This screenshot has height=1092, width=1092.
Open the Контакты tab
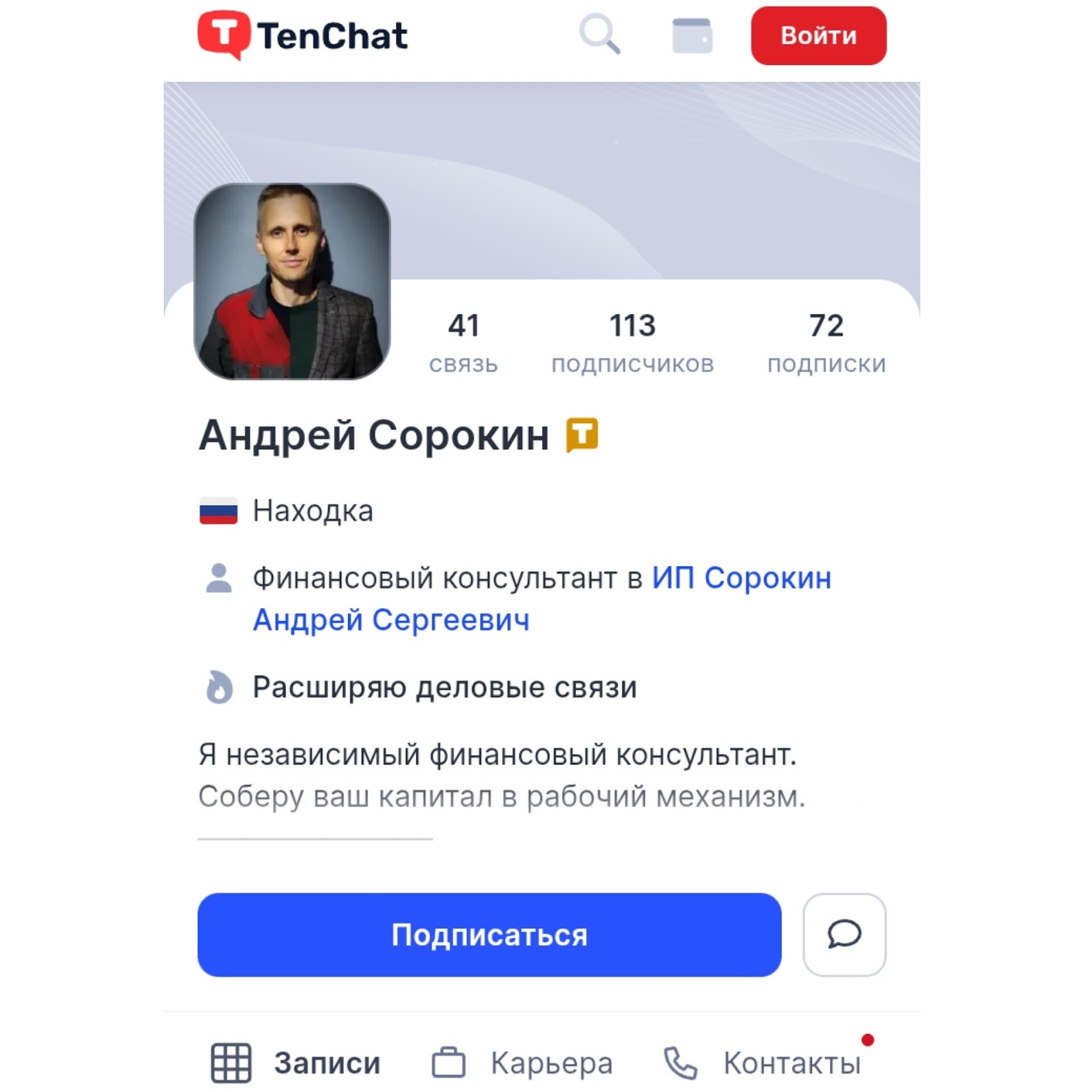point(763,1063)
